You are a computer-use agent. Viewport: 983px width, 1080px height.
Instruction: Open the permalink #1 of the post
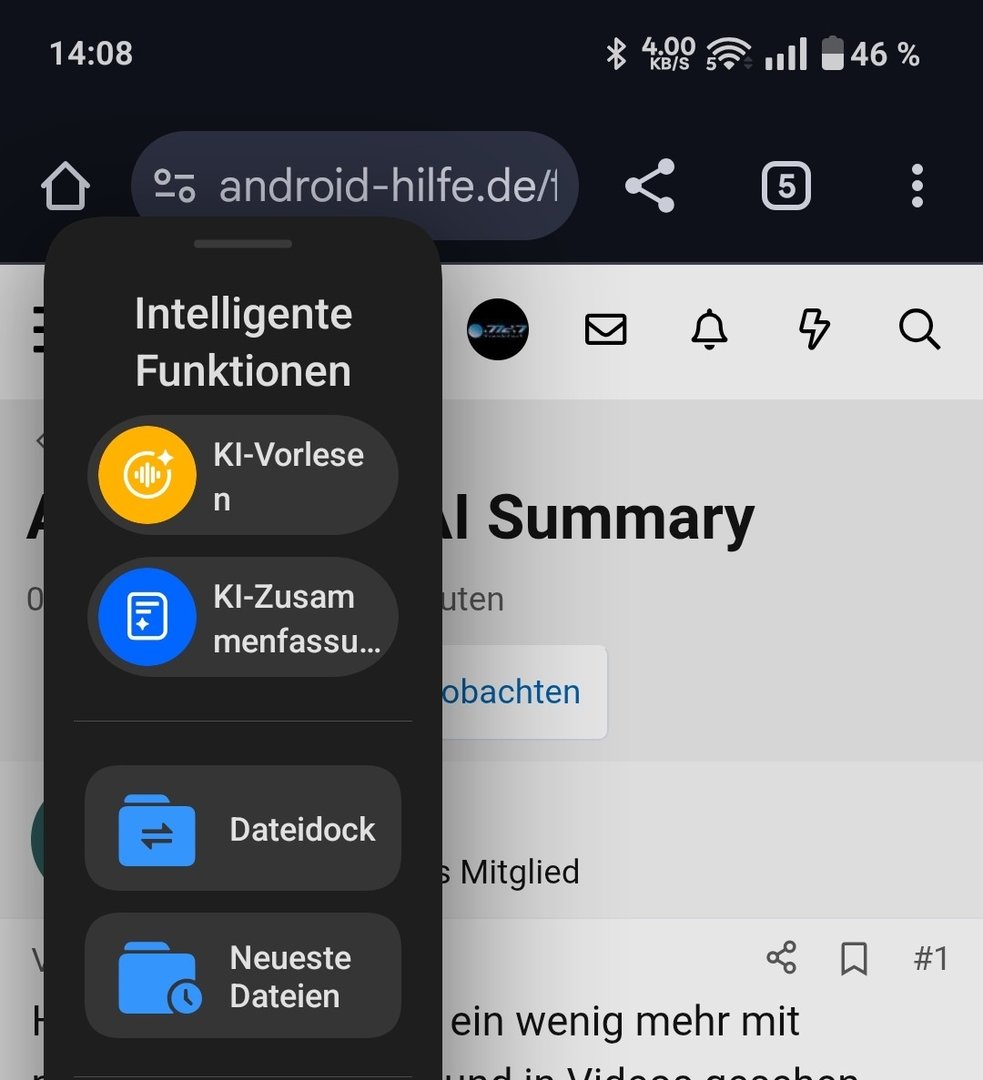click(x=930, y=958)
